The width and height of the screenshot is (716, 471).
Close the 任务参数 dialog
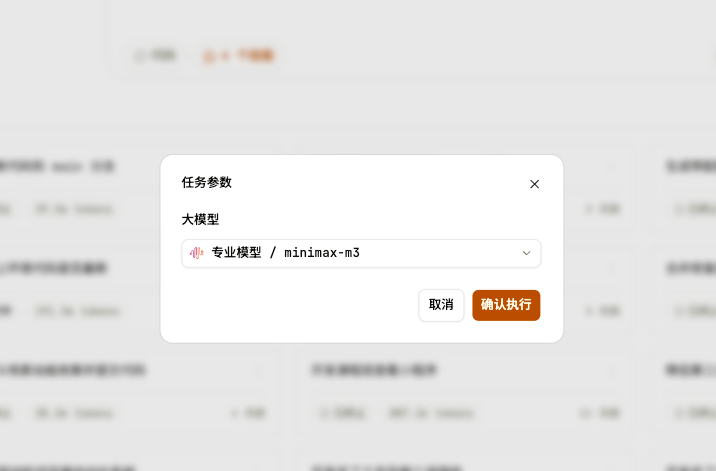534,184
